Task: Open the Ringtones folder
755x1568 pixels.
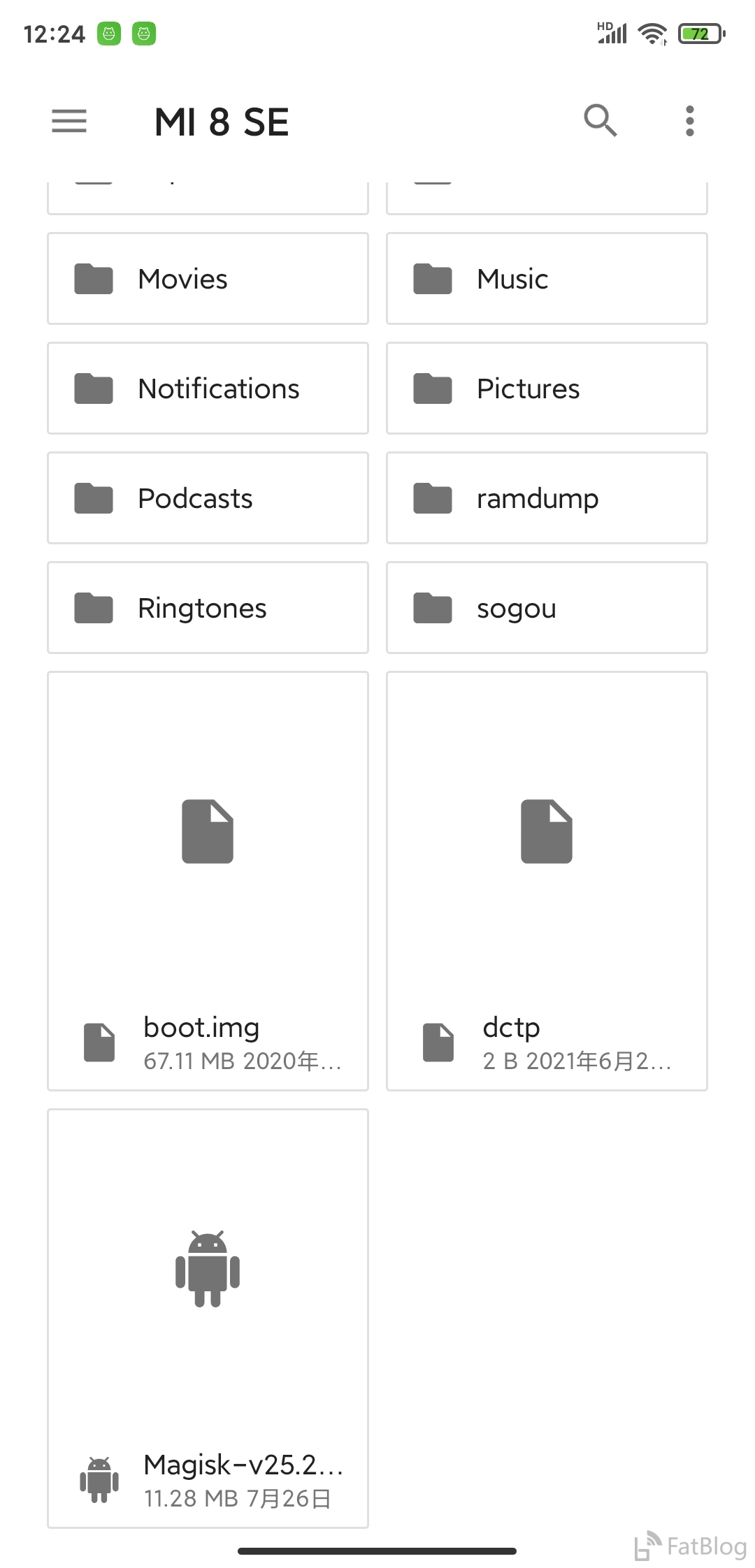Action: [208, 607]
